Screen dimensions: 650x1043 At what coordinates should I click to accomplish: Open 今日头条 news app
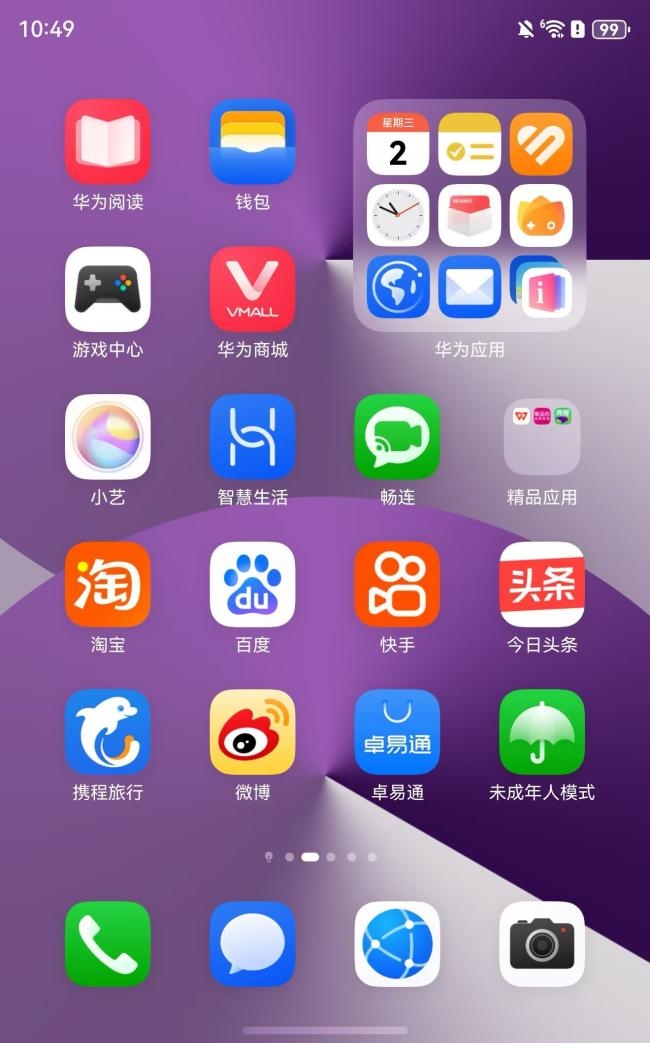tap(541, 584)
